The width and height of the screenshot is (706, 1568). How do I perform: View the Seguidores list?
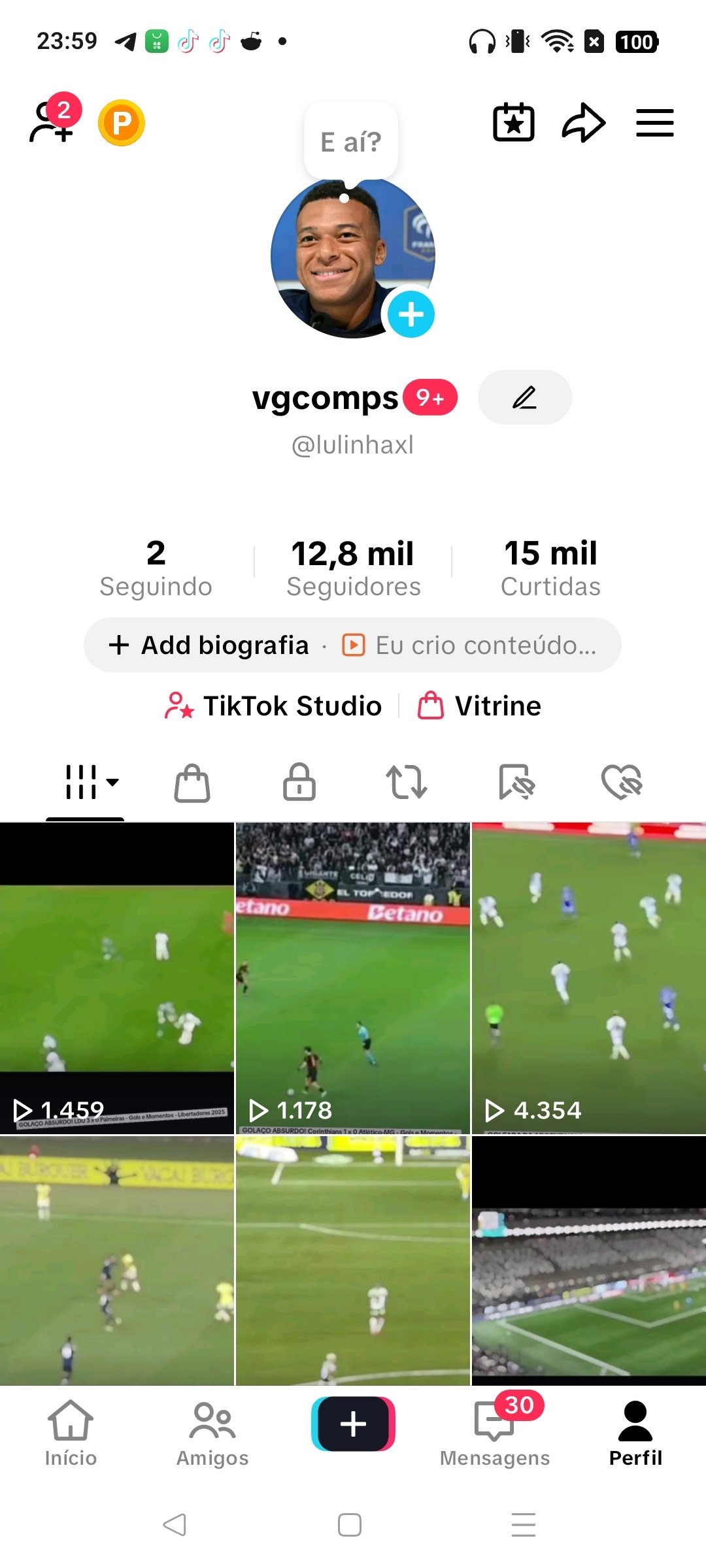(x=353, y=567)
